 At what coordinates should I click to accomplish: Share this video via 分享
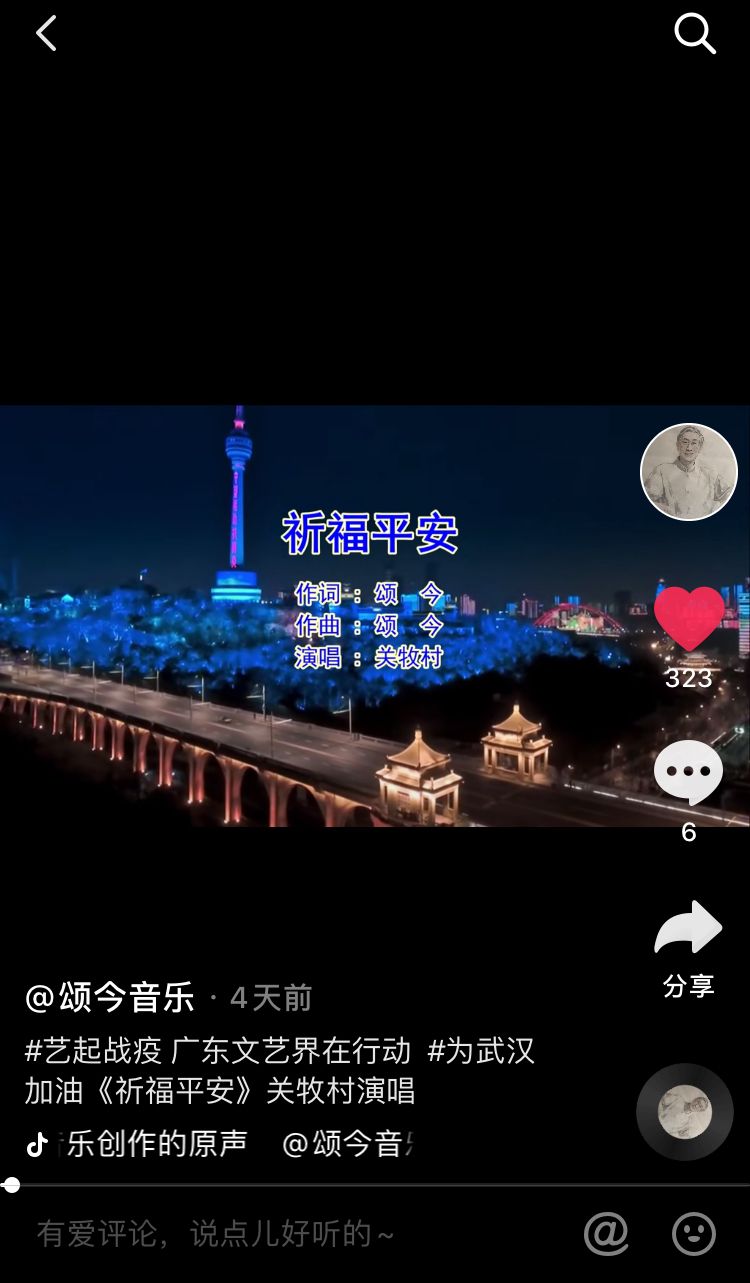688,930
